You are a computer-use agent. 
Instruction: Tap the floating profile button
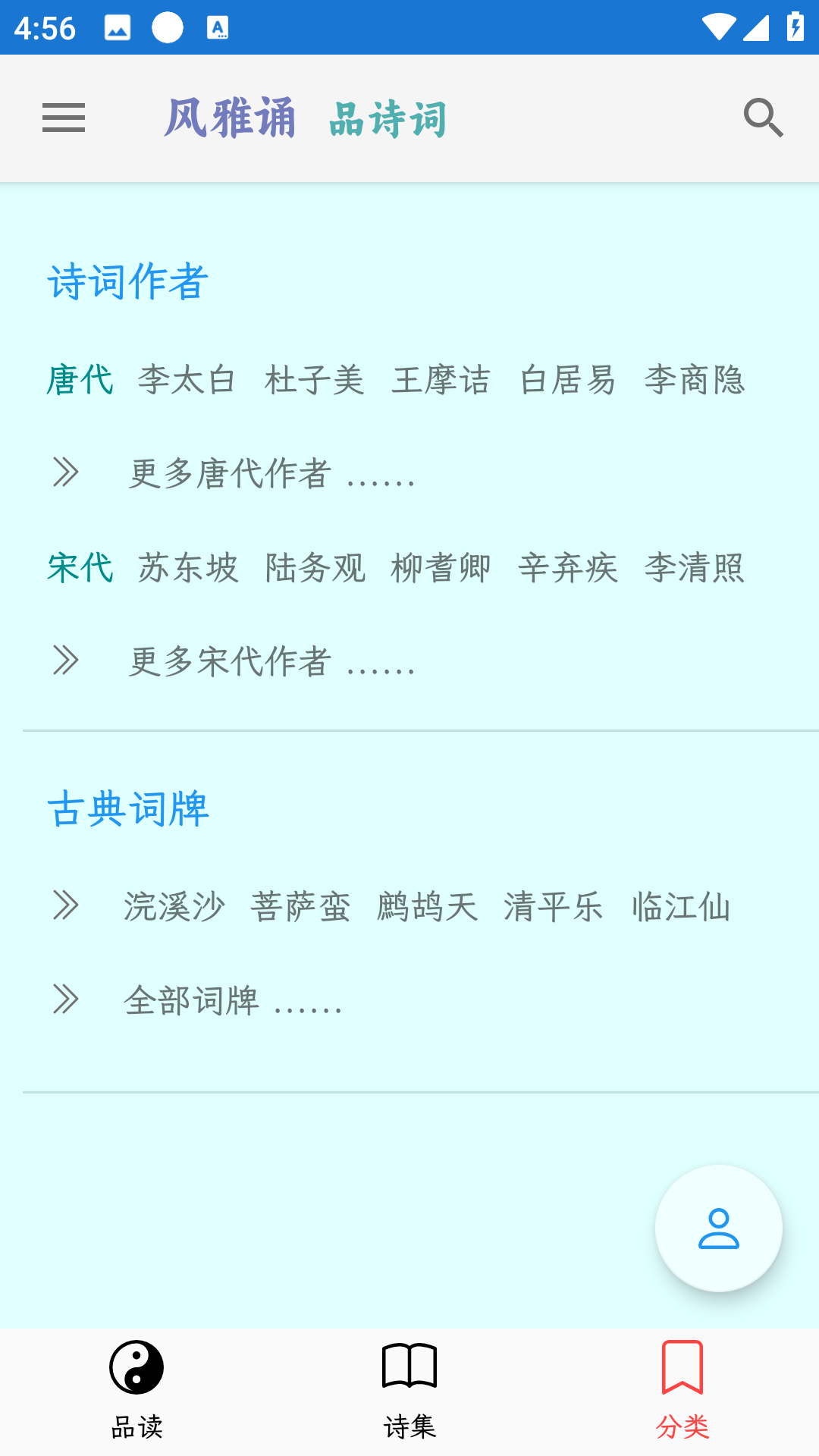pyautogui.click(x=718, y=1228)
